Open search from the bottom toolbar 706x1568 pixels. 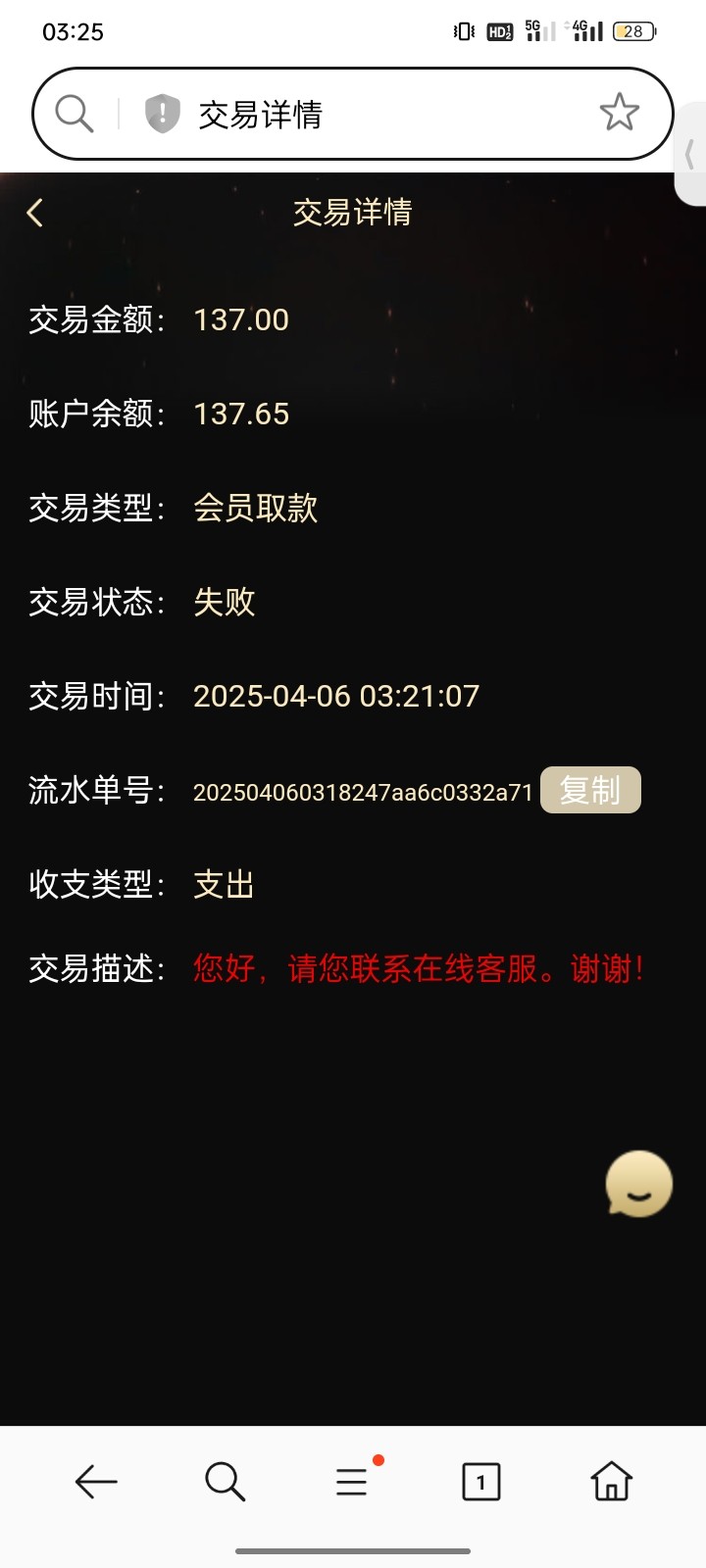tap(225, 1482)
